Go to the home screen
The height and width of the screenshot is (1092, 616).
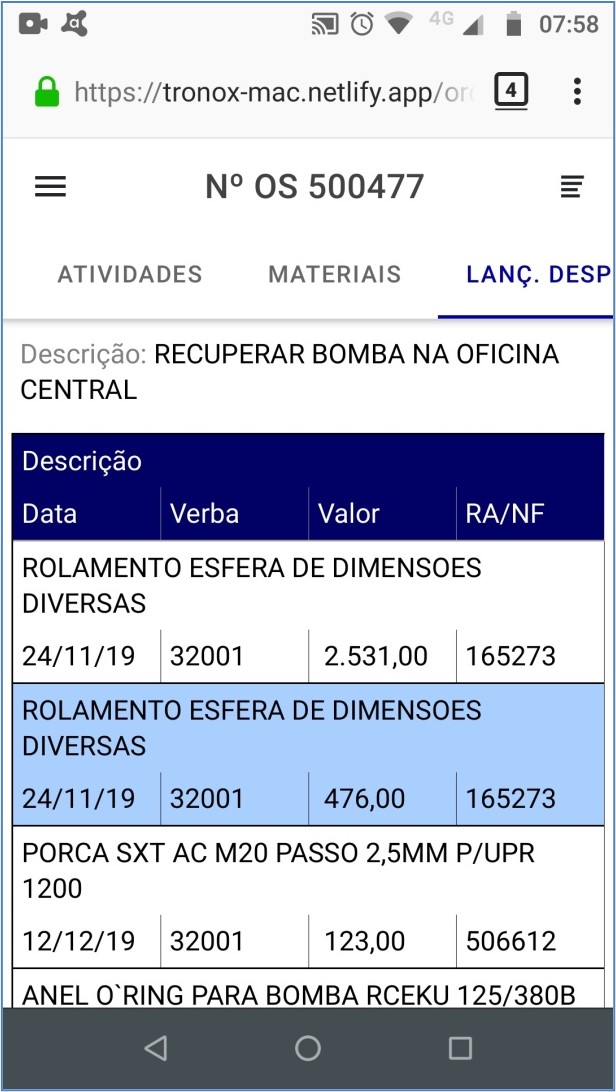click(308, 1048)
